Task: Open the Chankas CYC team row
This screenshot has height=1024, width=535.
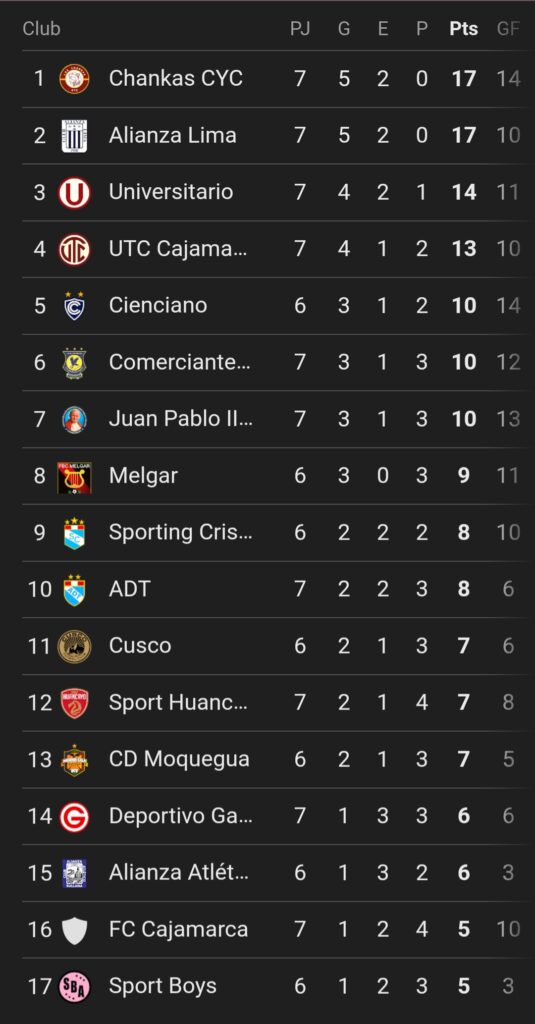Action: pyautogui.click(x=272, y=79)
